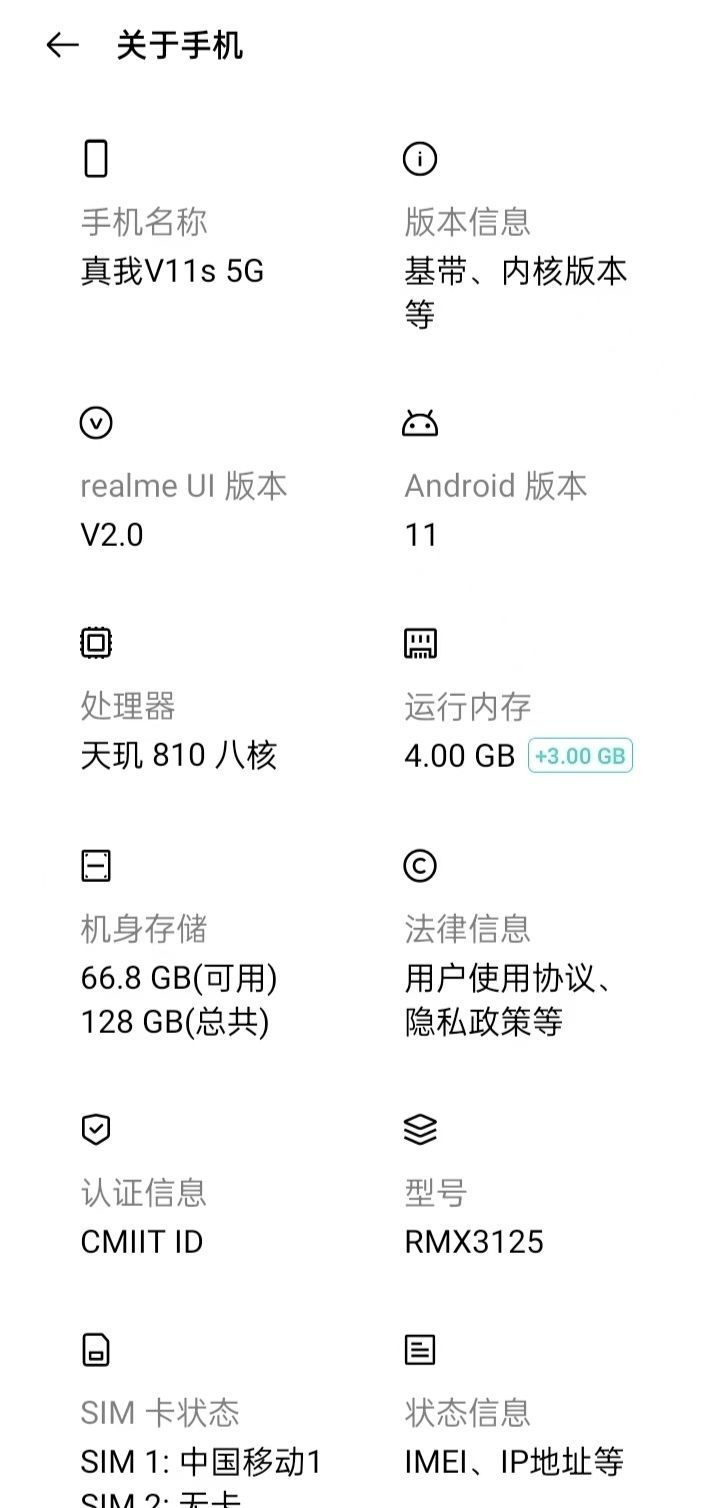Open 手机名称 真我V11s 5G entry
720x1508 pixels.
(x=172, y=247)
